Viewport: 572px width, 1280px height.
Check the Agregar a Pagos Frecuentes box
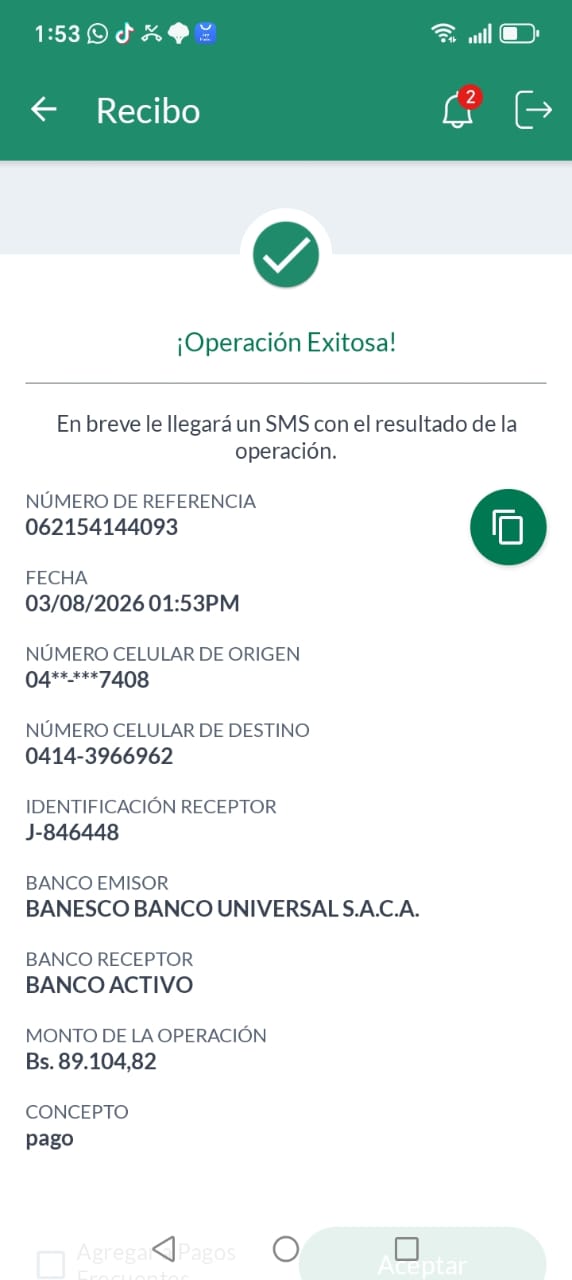click(51, 1264)
